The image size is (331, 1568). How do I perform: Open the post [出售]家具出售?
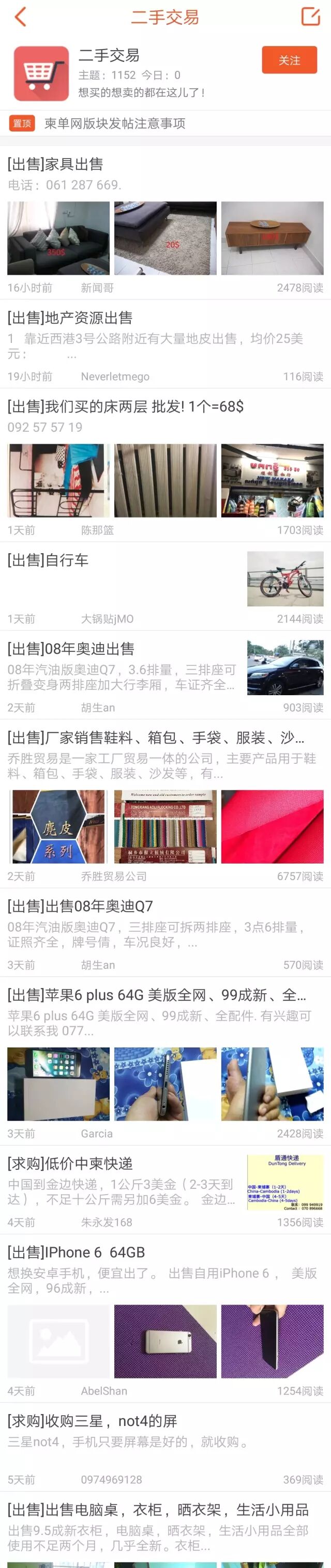(x=55, y=164)
